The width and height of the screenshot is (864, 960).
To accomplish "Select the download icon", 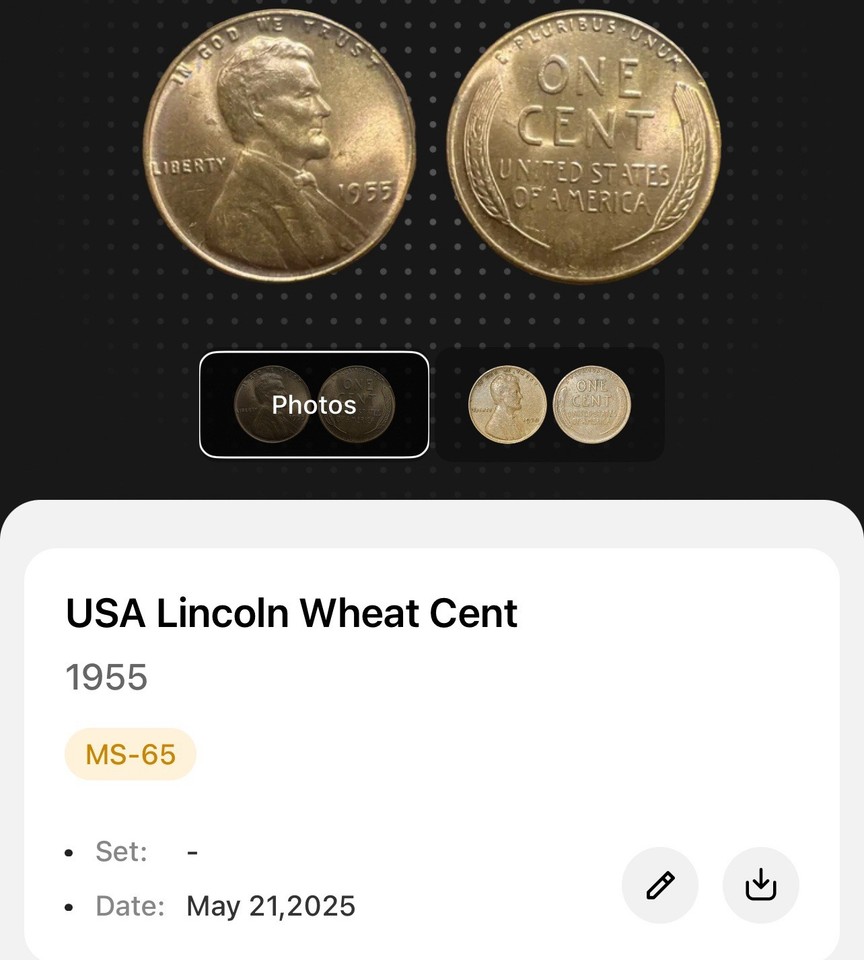I will point(760,885).
